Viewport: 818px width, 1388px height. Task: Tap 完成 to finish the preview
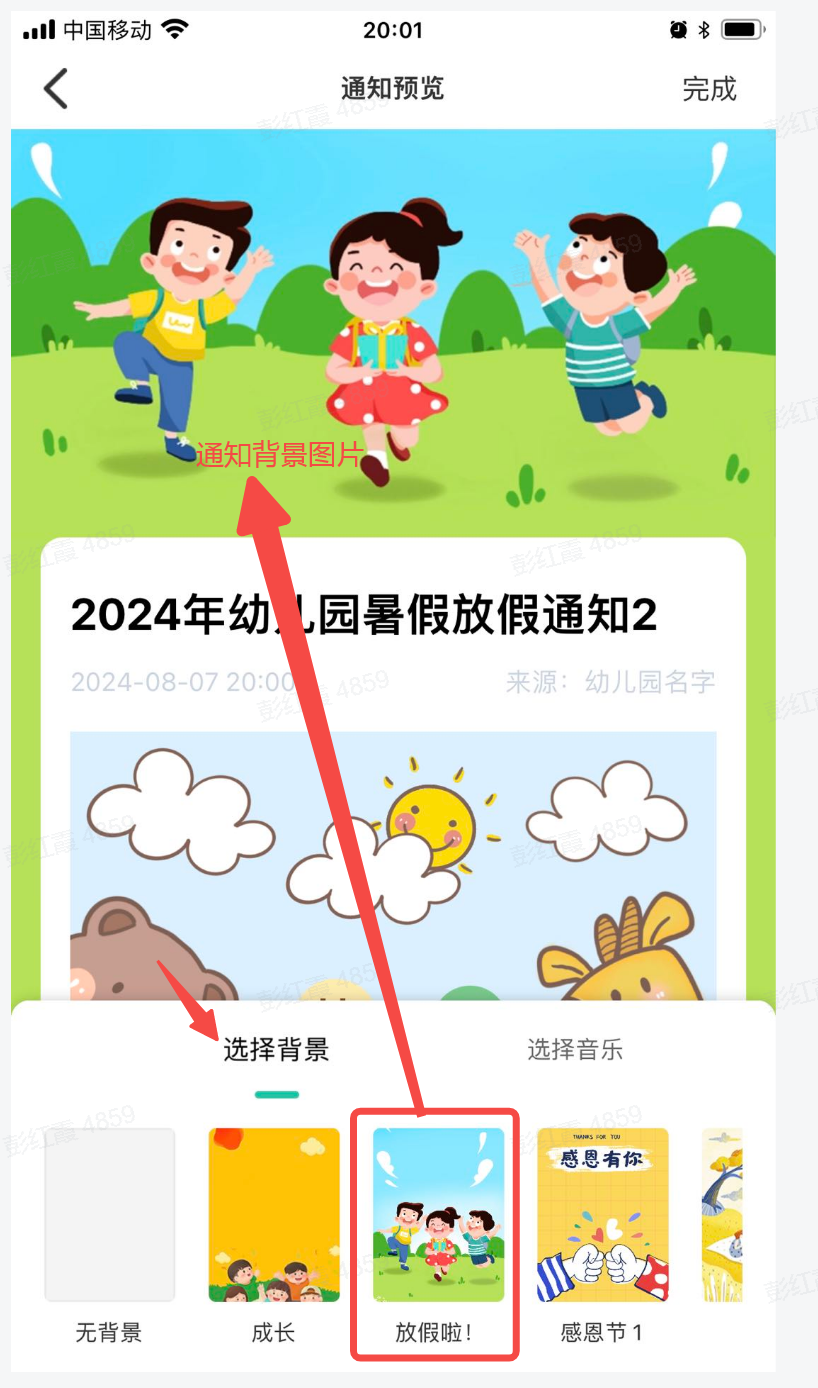(x=709, y=89)
